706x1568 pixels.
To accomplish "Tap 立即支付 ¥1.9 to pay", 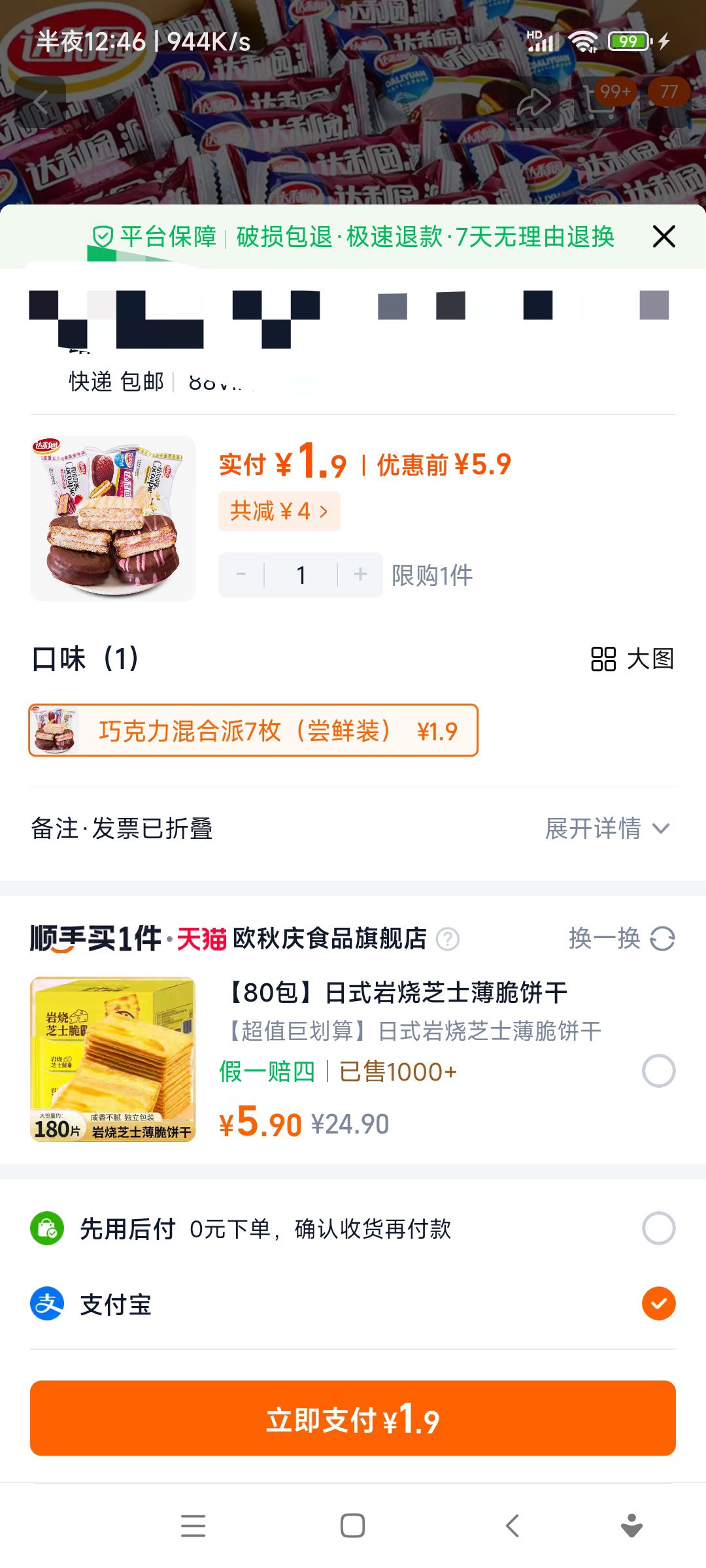I will click(x=353, y=1418).
